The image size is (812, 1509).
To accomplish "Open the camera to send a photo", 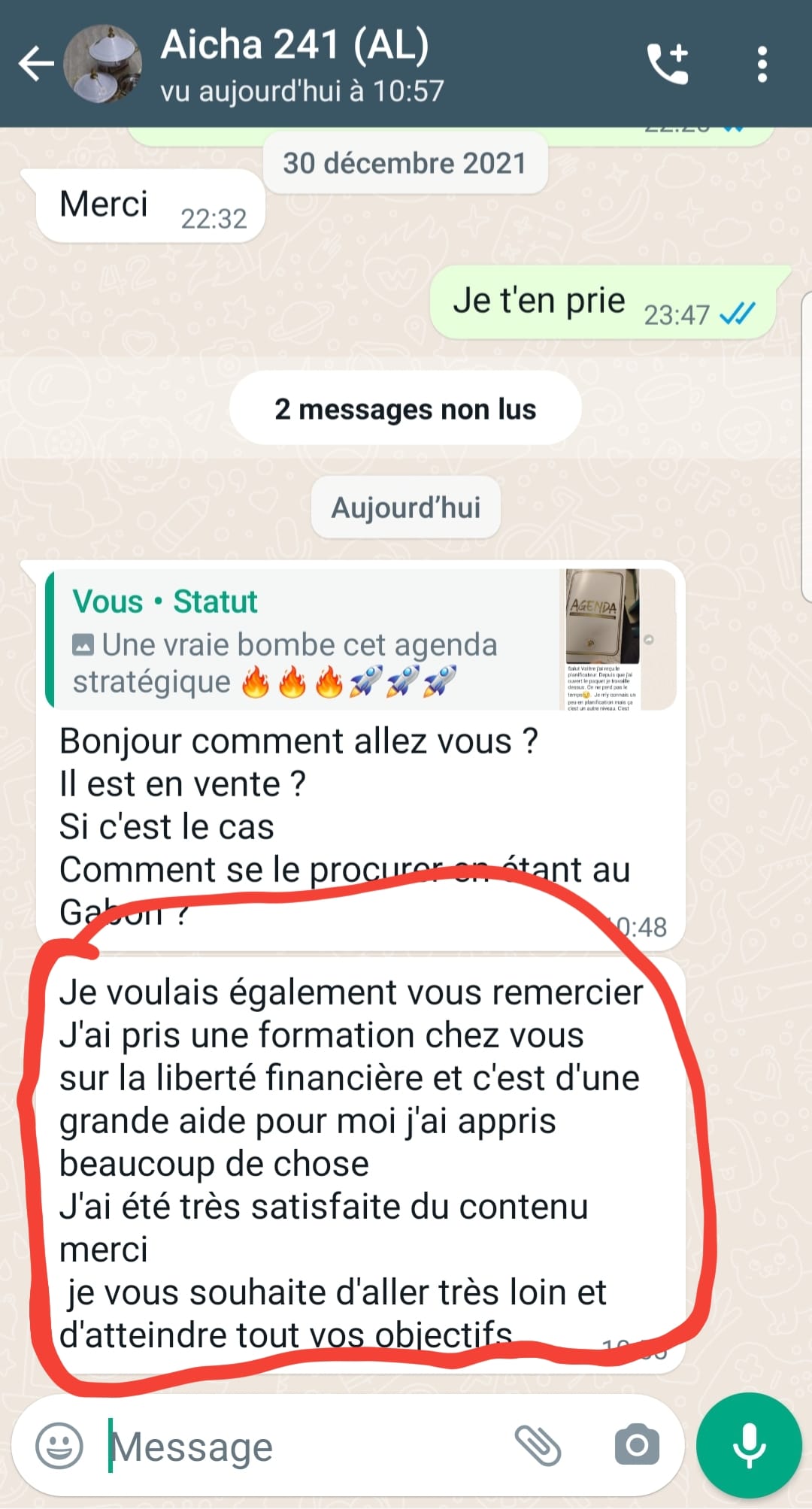I will pyautogui.click(x=637, y=1445).
